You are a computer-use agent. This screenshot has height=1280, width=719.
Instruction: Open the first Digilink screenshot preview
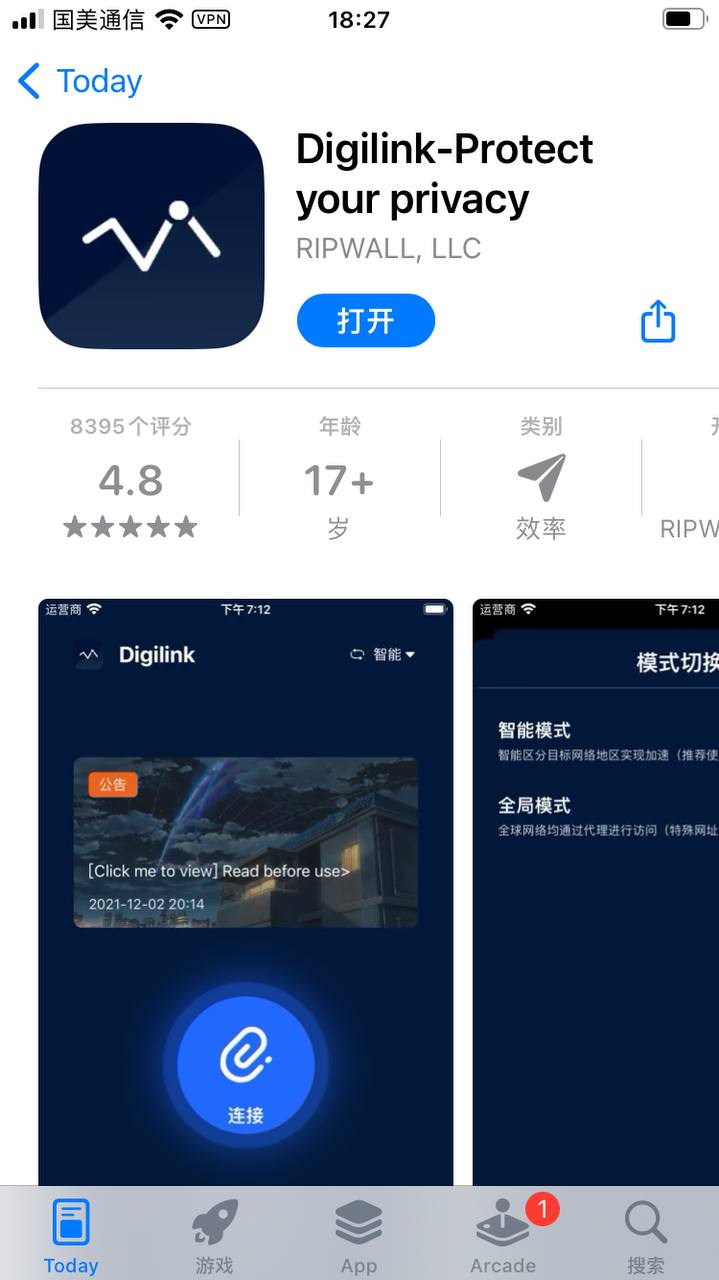(x=245, y=890)
